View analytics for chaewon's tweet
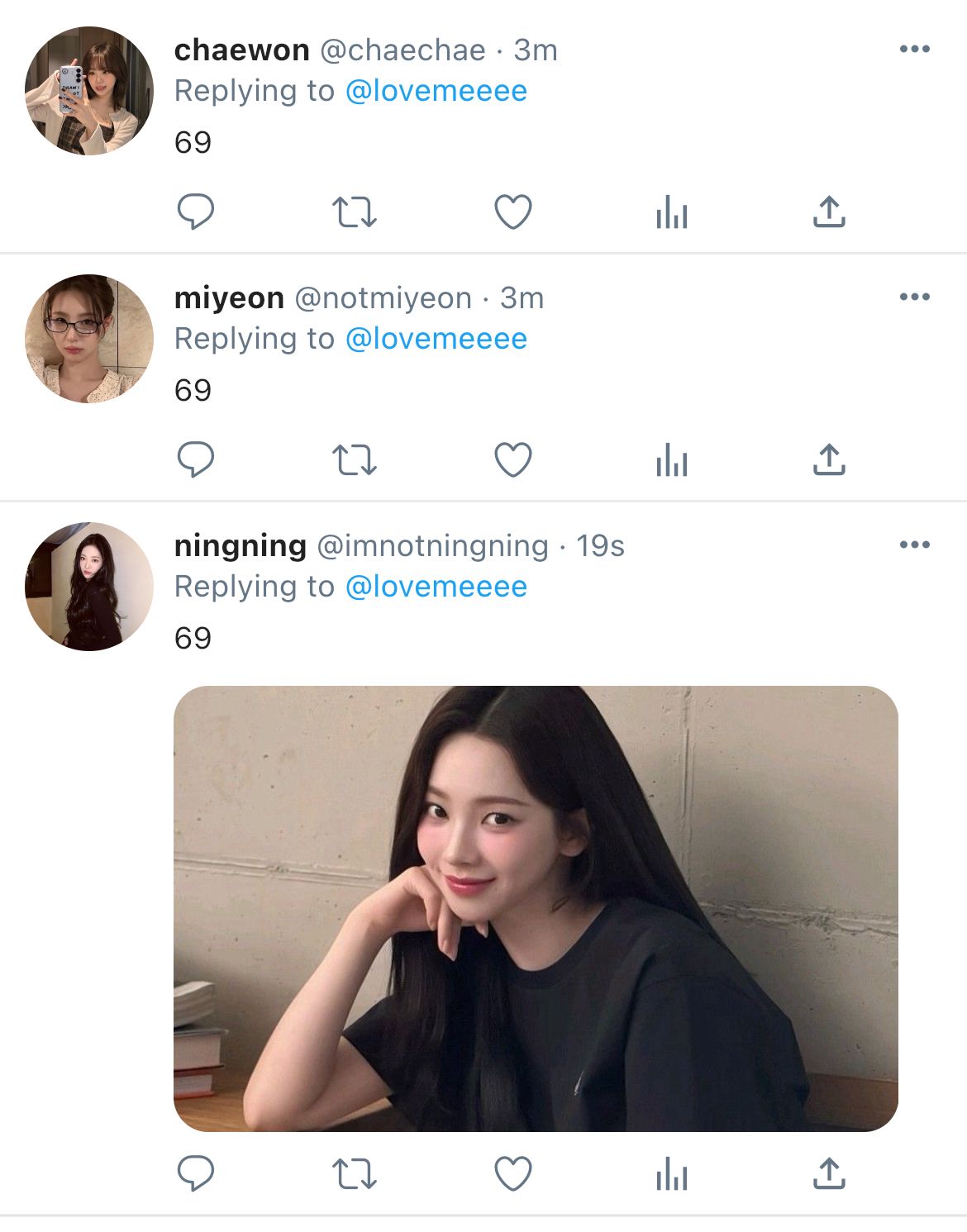 [x=671, y=214]
